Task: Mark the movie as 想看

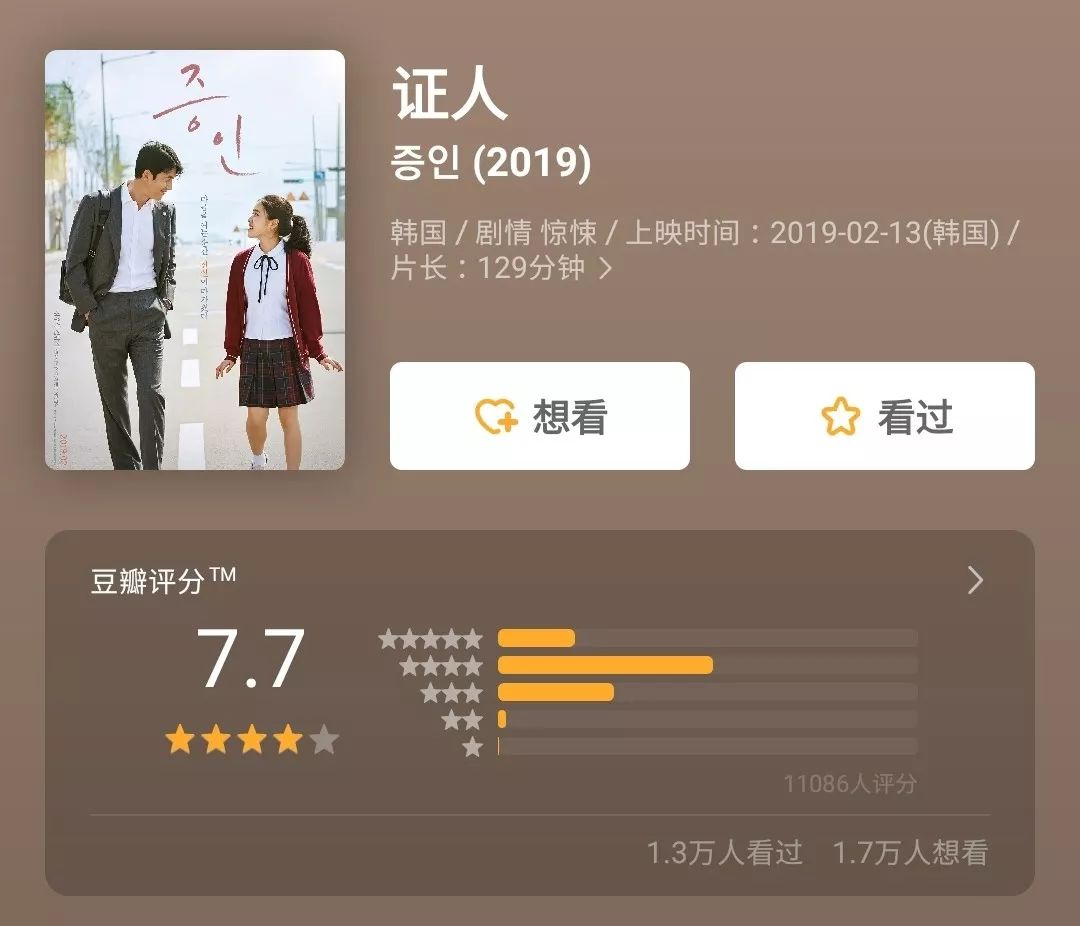Action: 539,416
